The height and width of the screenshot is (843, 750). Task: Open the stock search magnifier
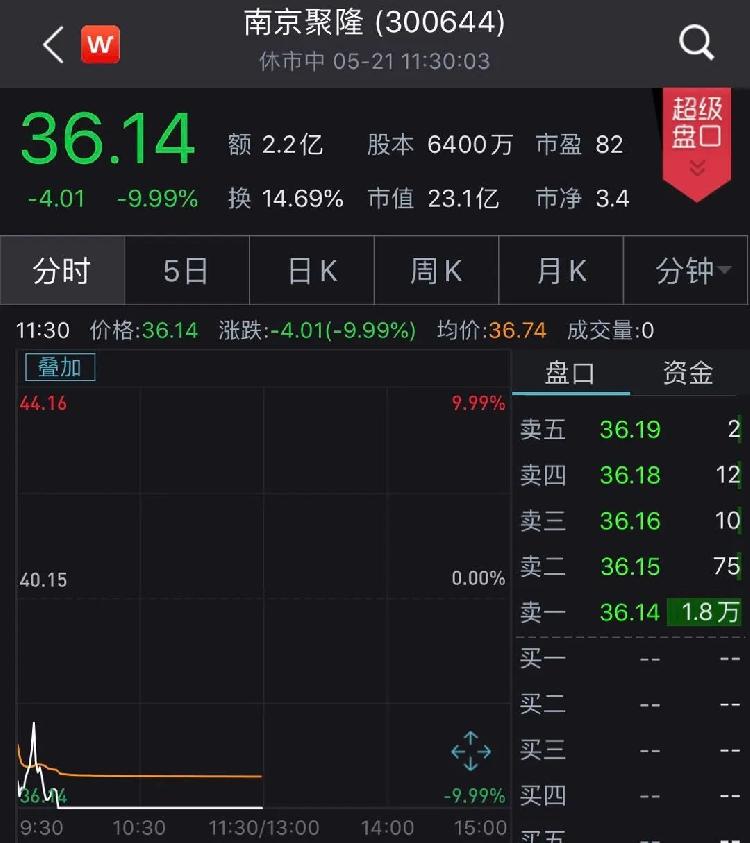pos(696,44)
